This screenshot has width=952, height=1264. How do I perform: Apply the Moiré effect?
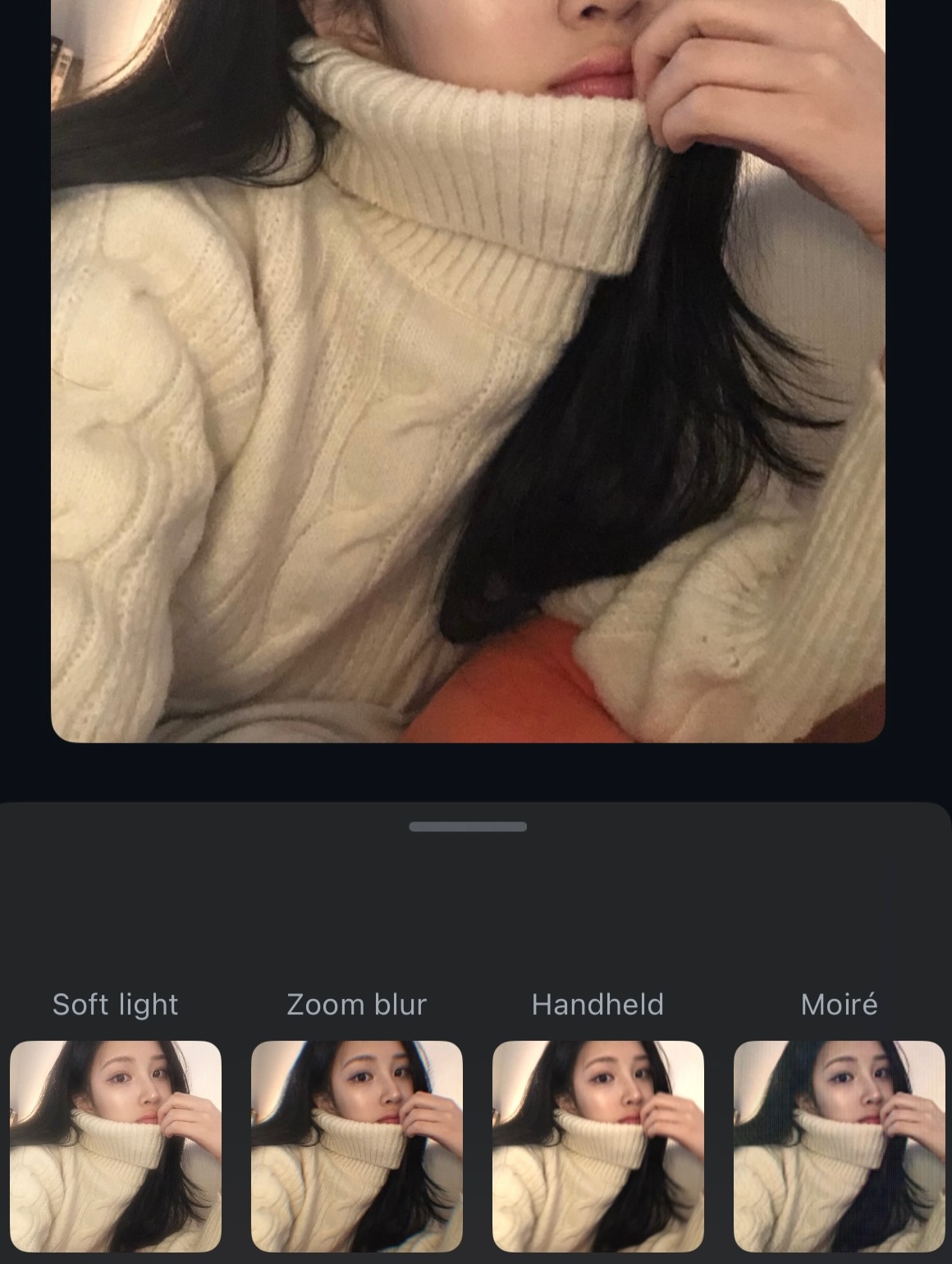click(x=839, y=1146)
